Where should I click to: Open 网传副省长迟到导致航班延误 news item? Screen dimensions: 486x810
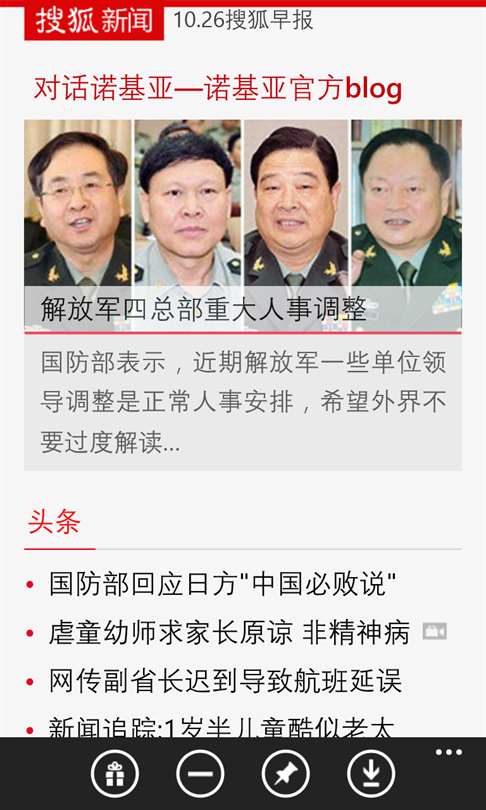(225, 681)
